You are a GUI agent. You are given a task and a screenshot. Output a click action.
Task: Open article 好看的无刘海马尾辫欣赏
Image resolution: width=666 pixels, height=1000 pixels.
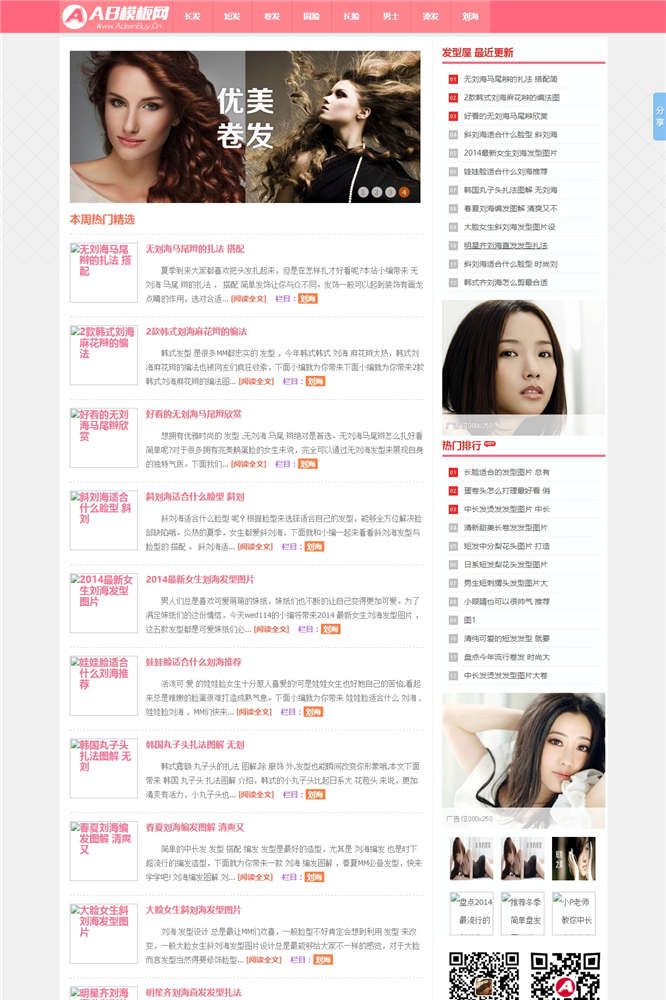click(x=194, y=413)
